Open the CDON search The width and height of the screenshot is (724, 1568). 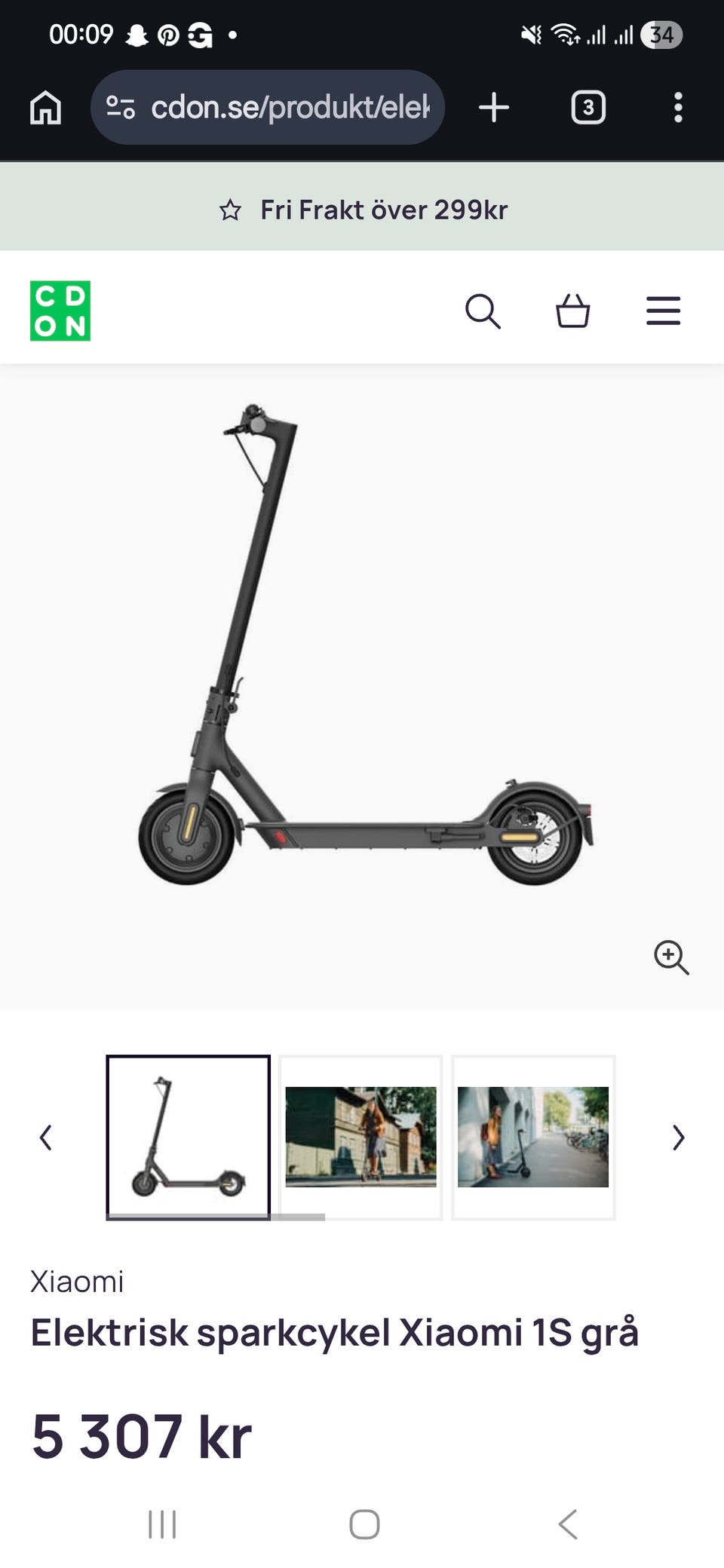483,311
